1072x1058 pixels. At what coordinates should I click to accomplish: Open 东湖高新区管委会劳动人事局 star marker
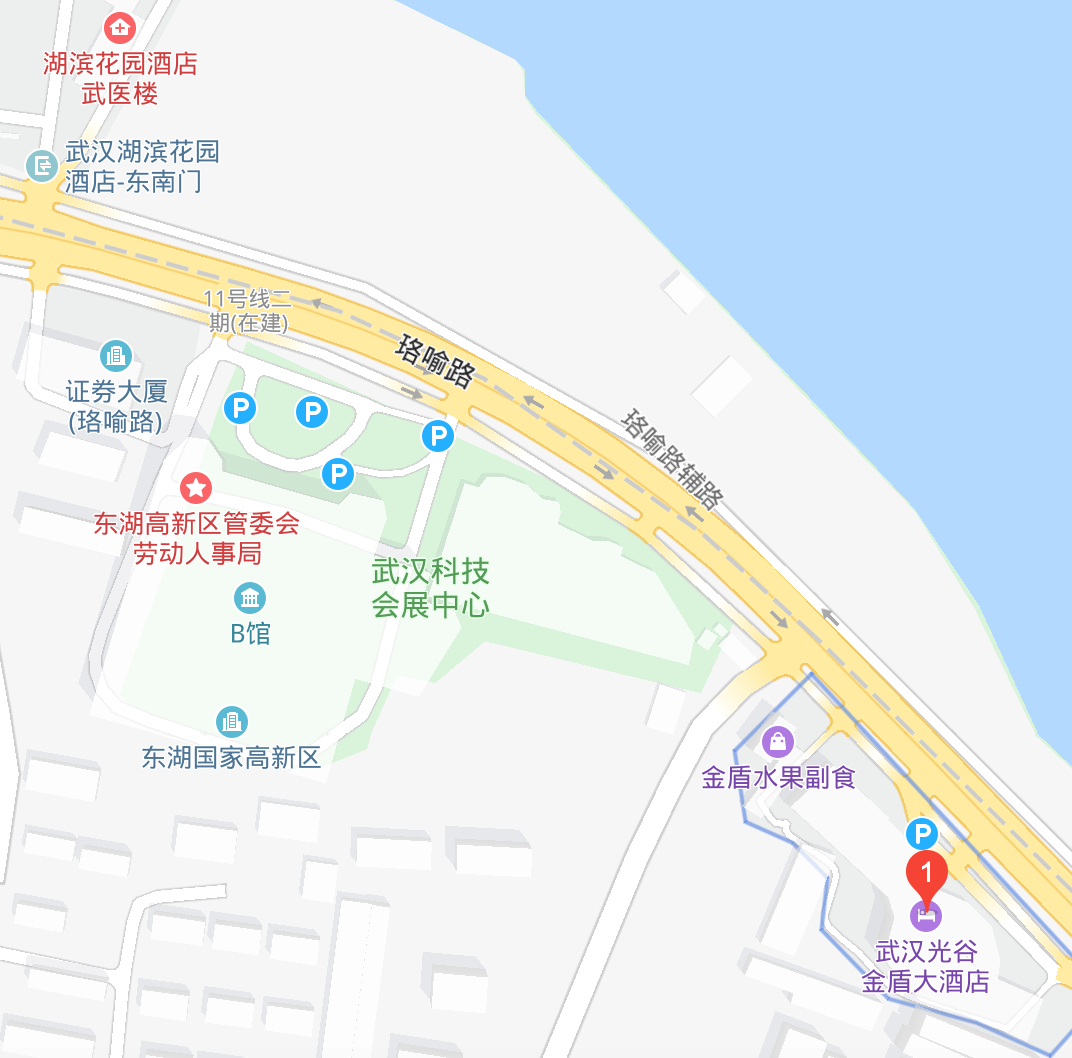pyautogui.click(x=196, y=488)
